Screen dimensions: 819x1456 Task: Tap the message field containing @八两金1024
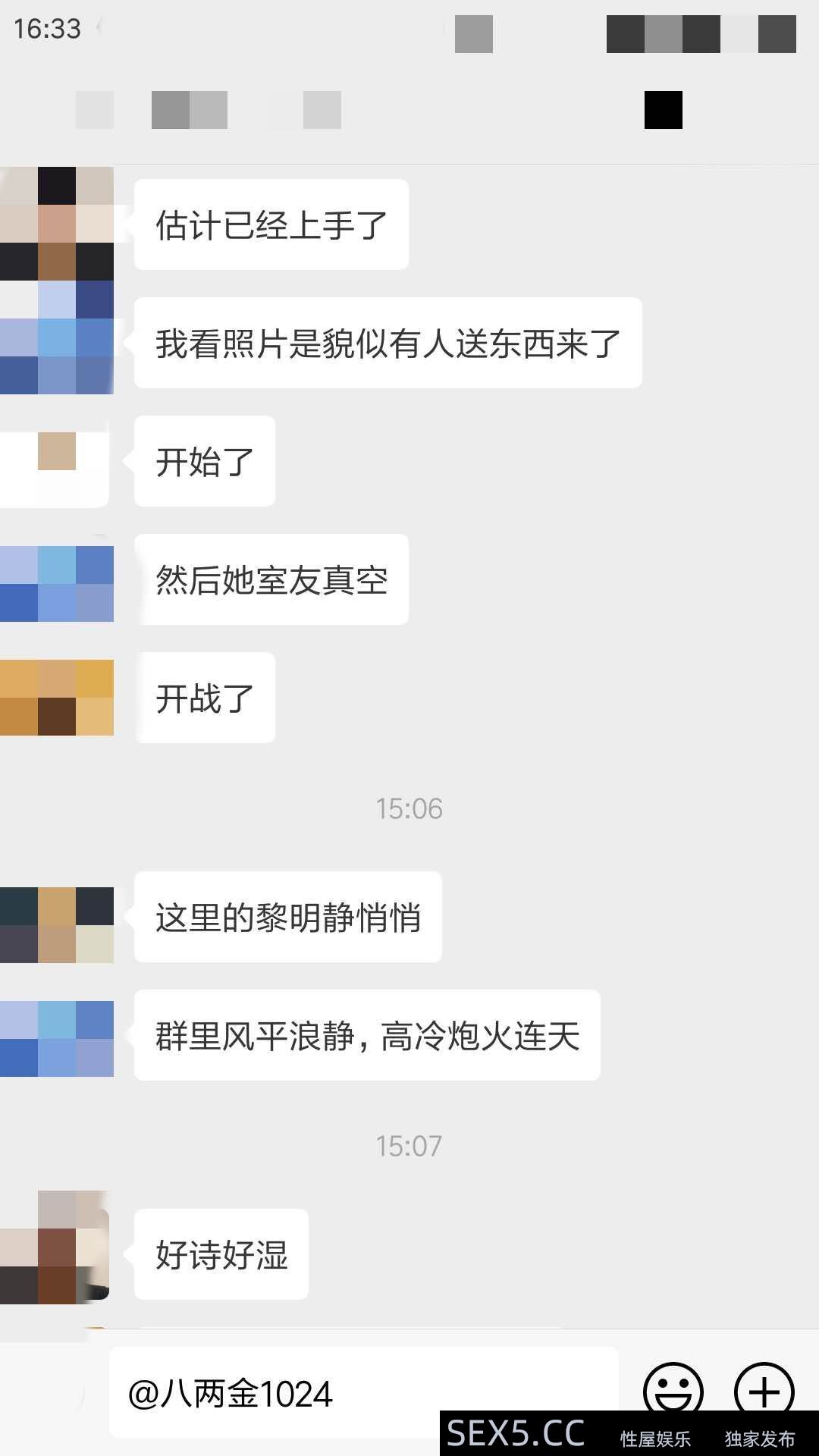(x=364, y=1393)
